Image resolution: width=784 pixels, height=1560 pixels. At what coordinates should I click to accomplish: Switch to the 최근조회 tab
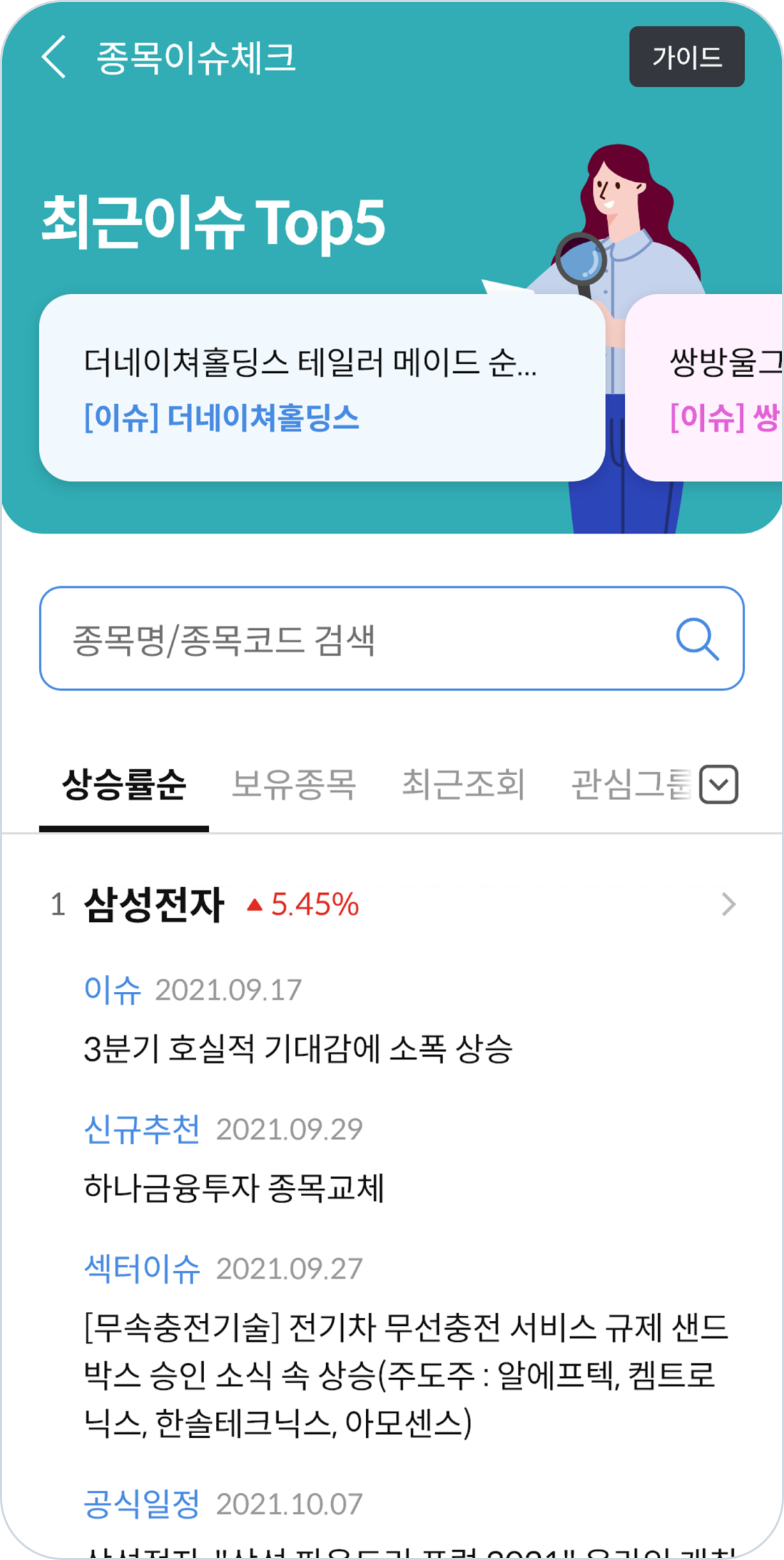click(463, 785)
